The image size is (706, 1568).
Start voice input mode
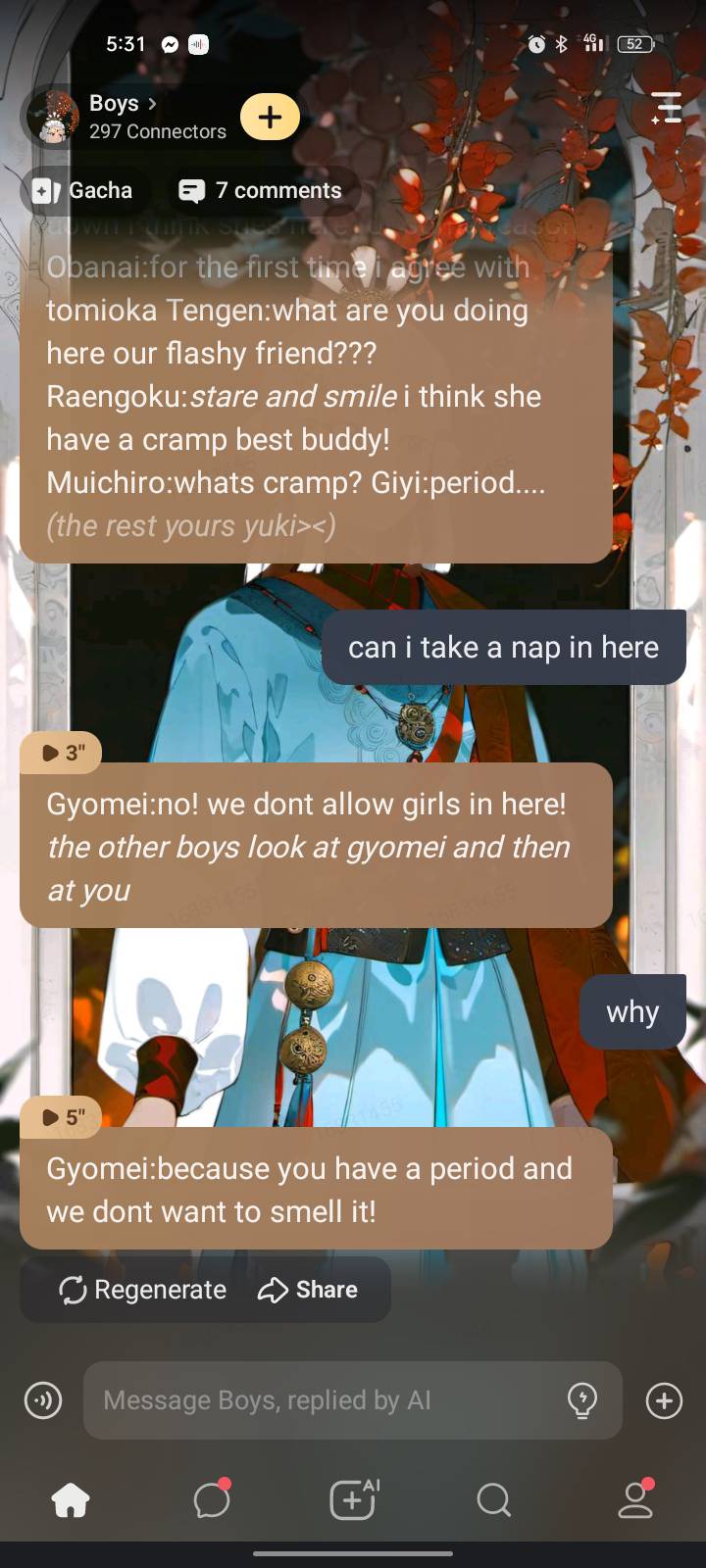(x=43, y=1400)
